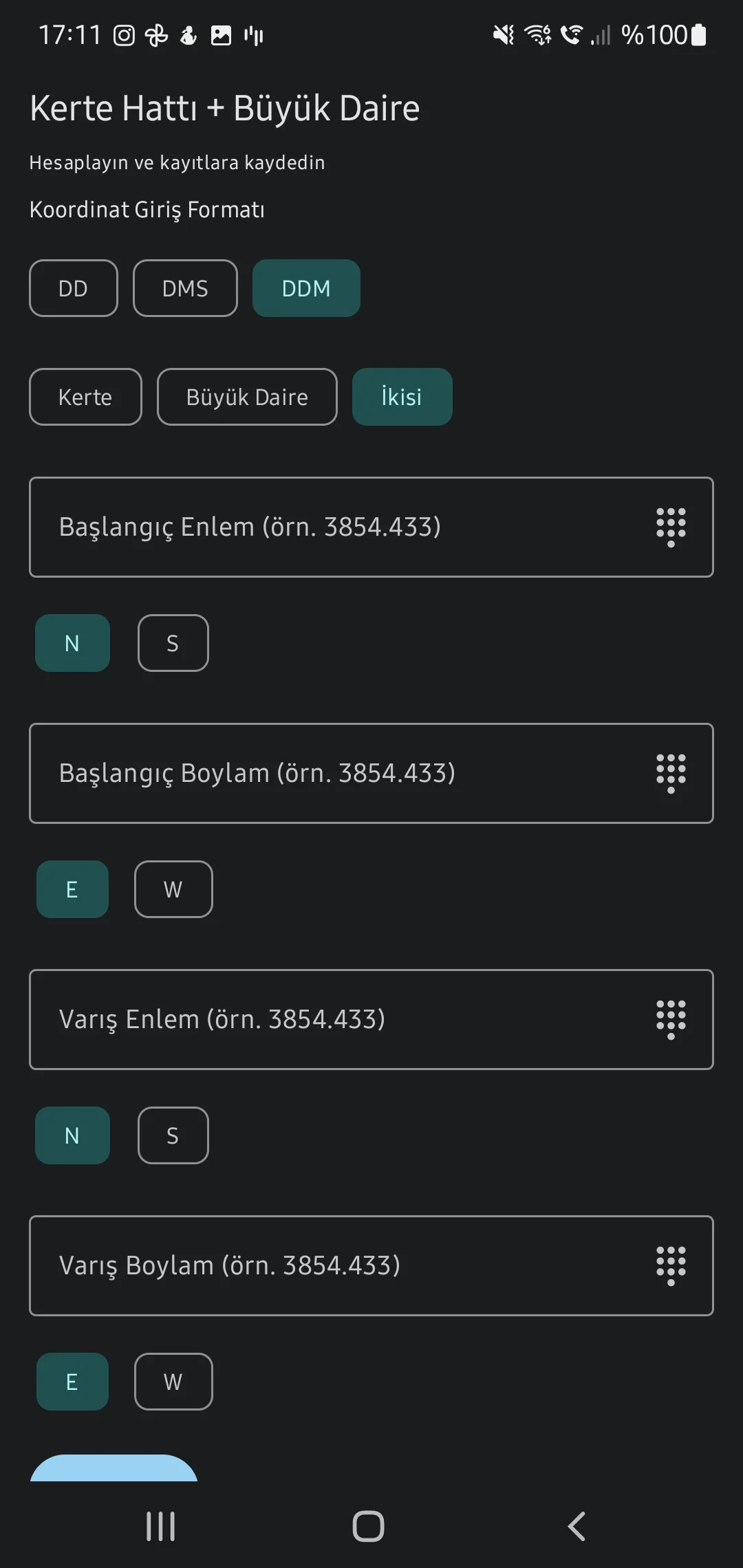The height and width of the screenshot is (1568, 743).
Task: Open keypad for Başlangıç Enlem field
Action: [x=671, y=526]
